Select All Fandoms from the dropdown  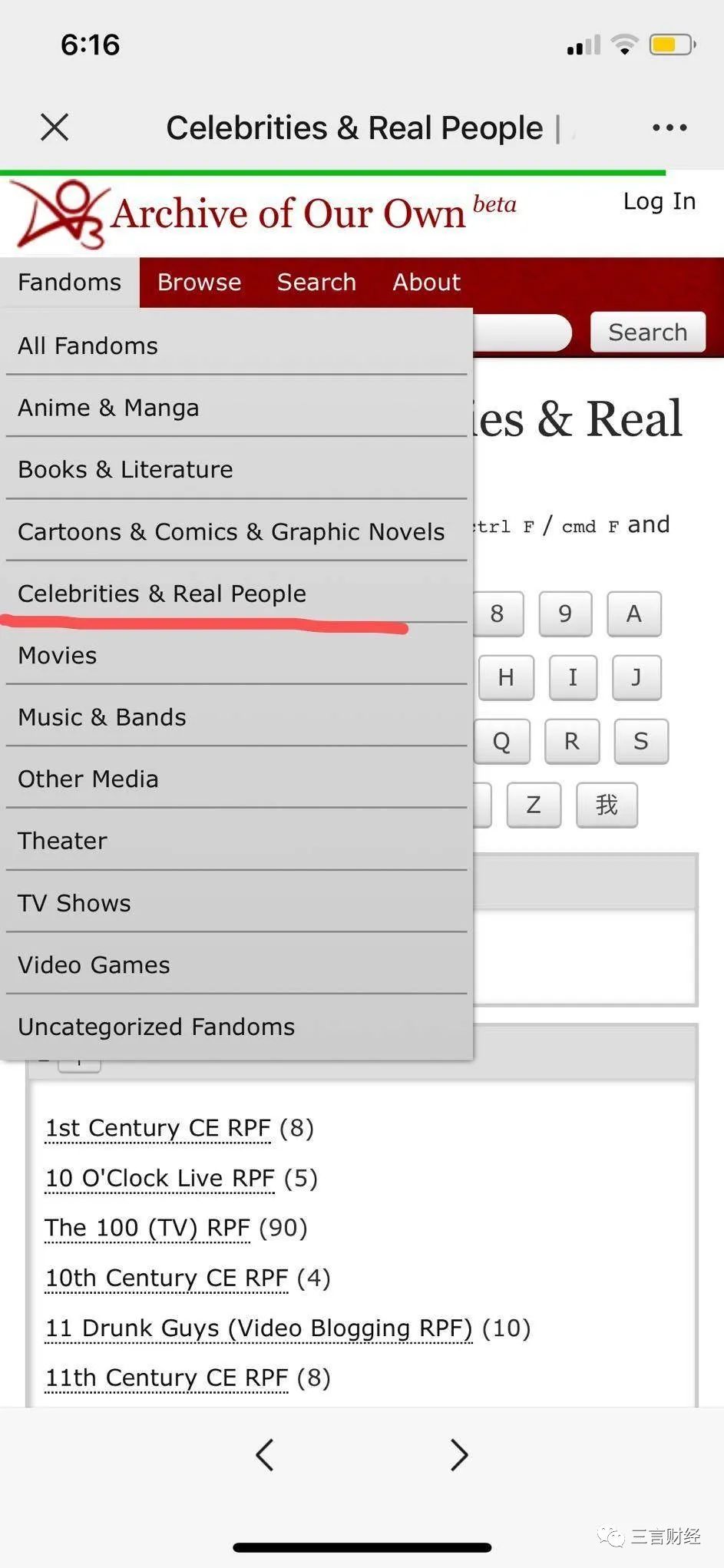coord(236,346)
